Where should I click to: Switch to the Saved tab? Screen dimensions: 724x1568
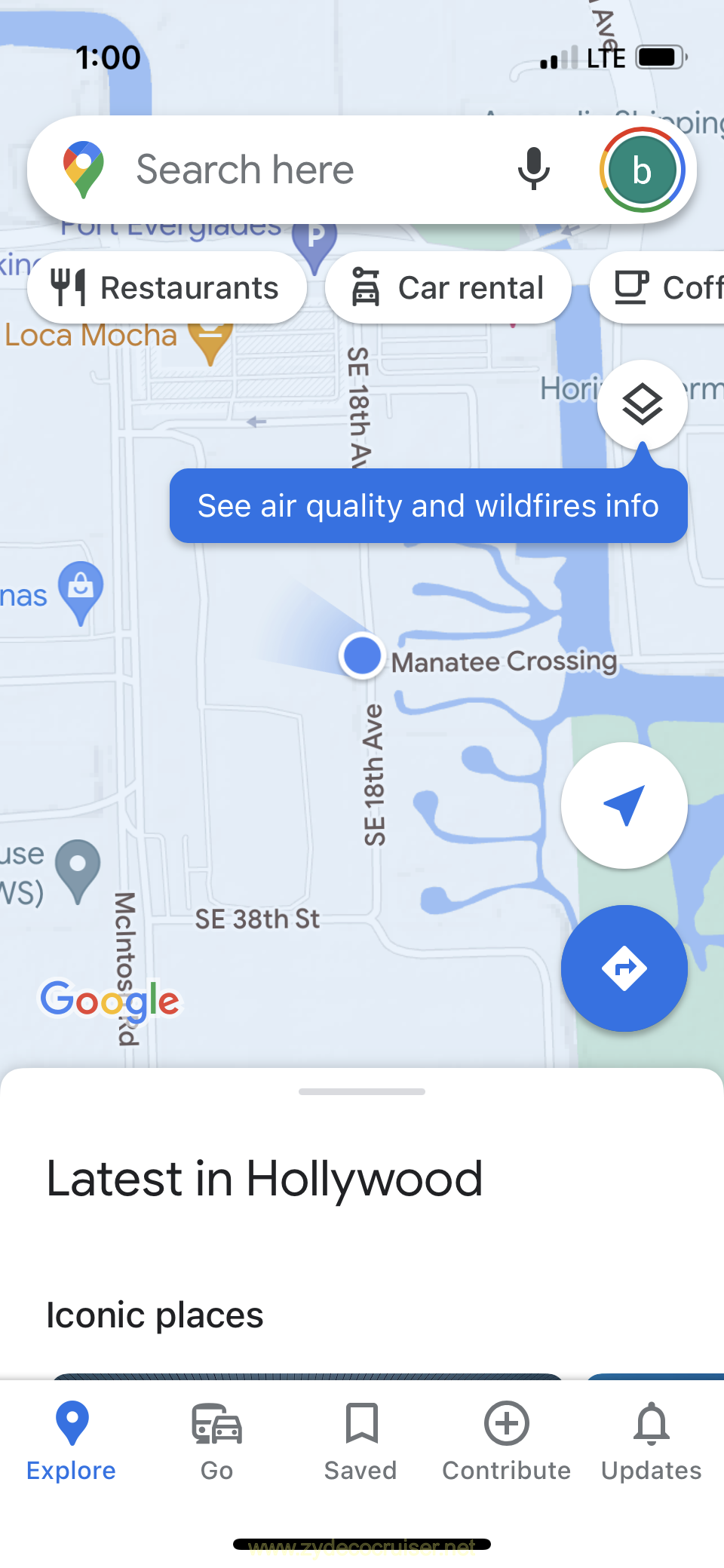point(361,1441)
